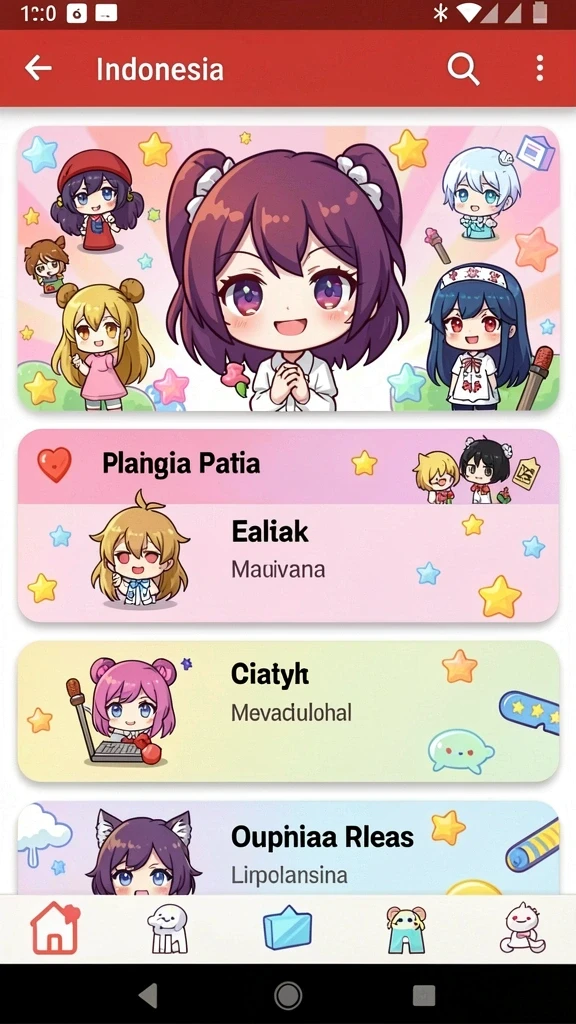
Task: Tap the heart icon beside Plangia Patia
Action: (55, 466)
